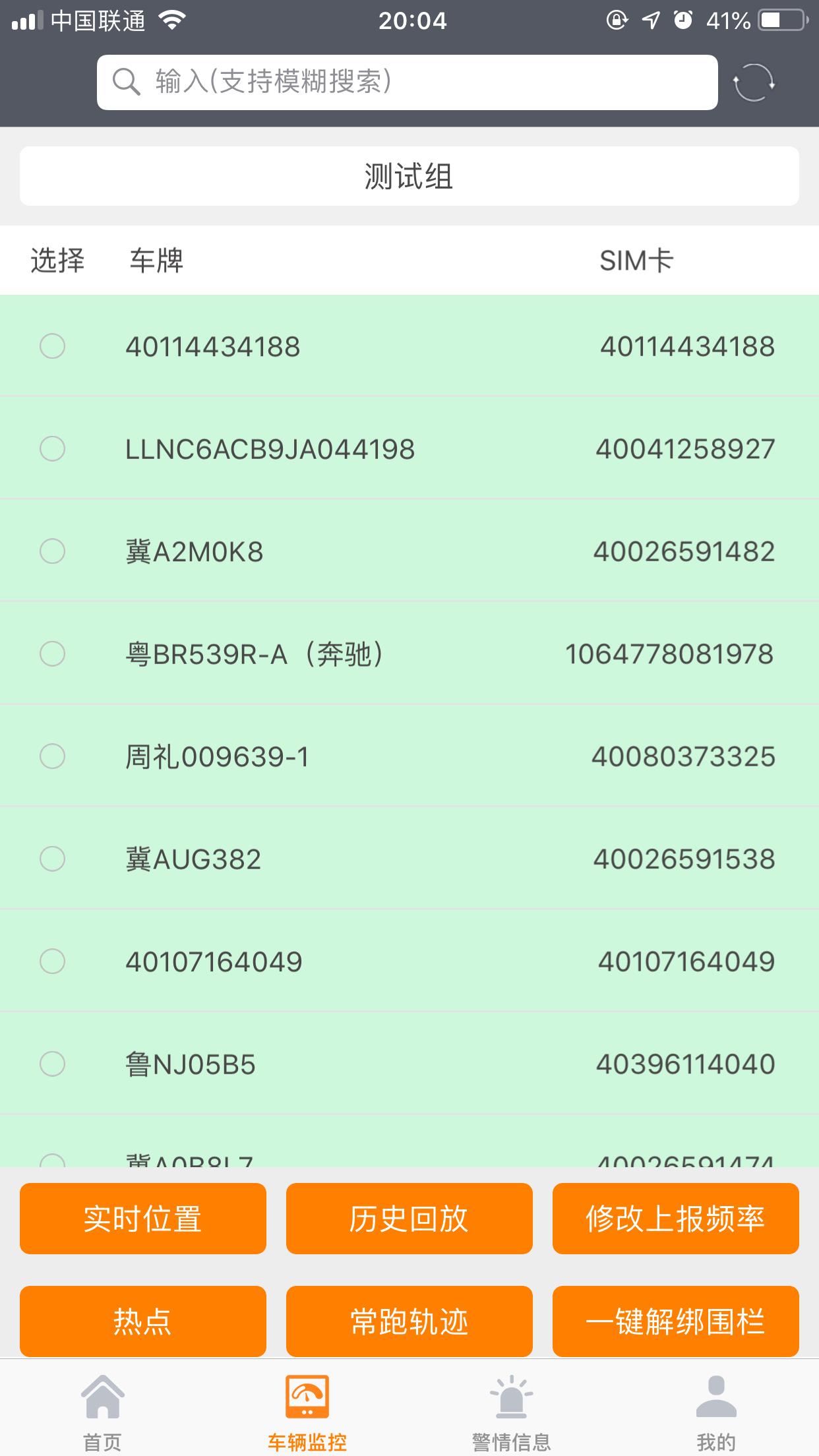
Task: Tap 修改上报频率 button
Action: (x=676, y=1219)
